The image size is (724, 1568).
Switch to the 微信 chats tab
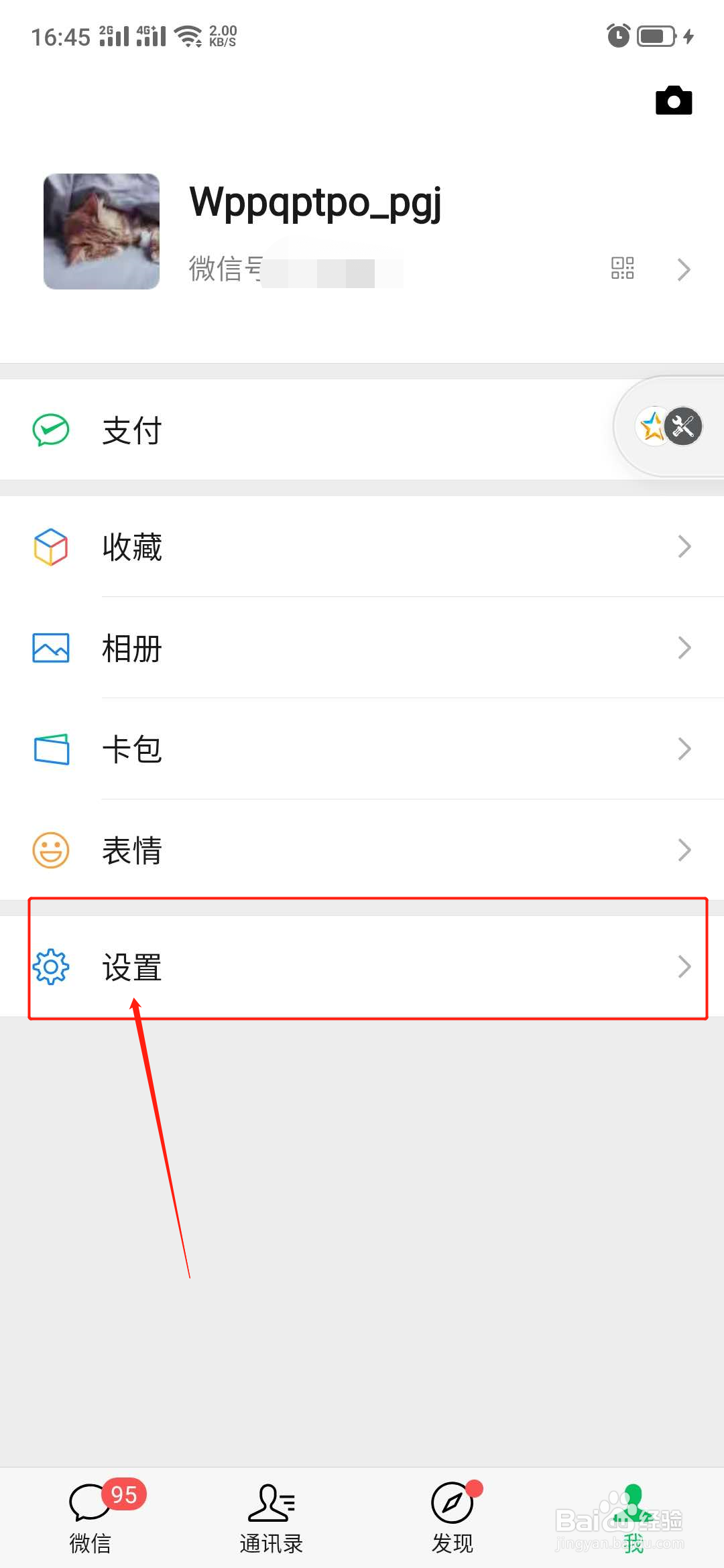[x=90, y=1514]
